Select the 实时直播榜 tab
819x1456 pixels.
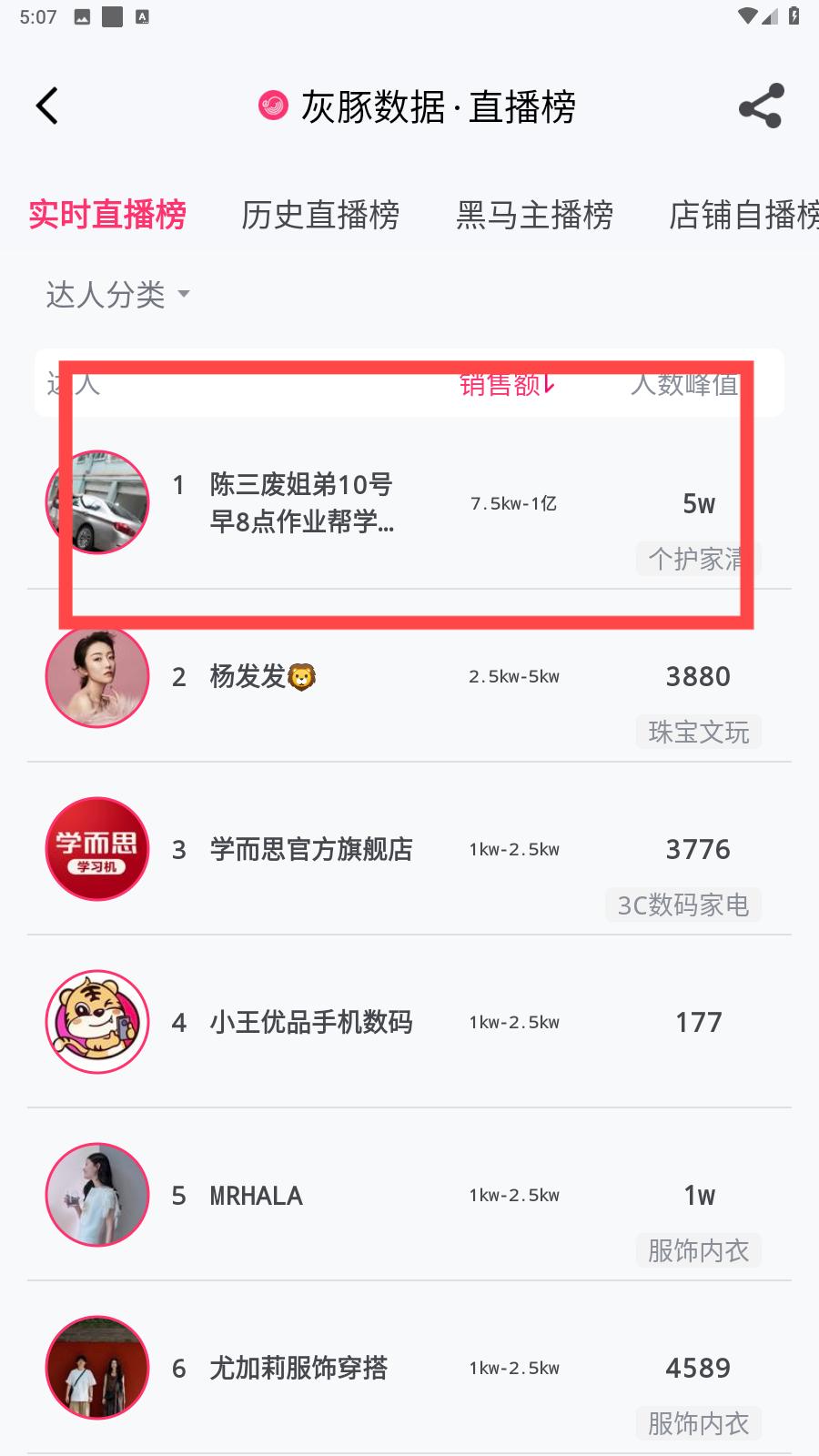(107, 216)
